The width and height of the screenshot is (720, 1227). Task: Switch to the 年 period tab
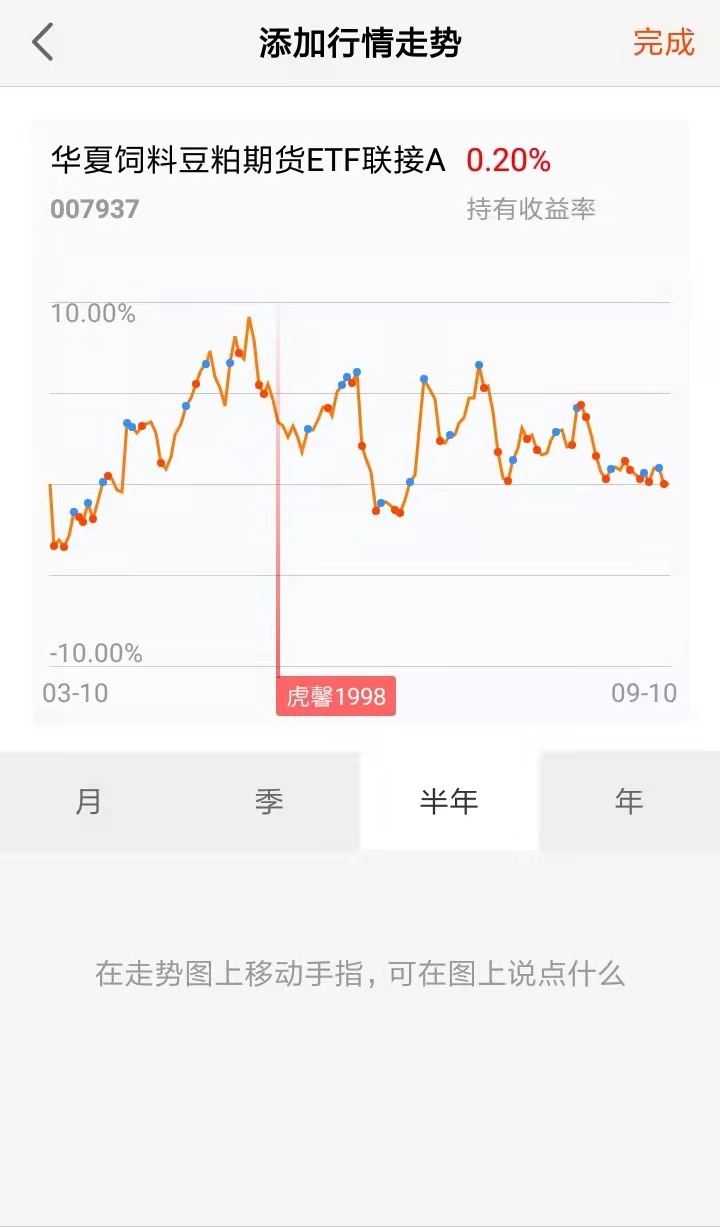point(629,801)
